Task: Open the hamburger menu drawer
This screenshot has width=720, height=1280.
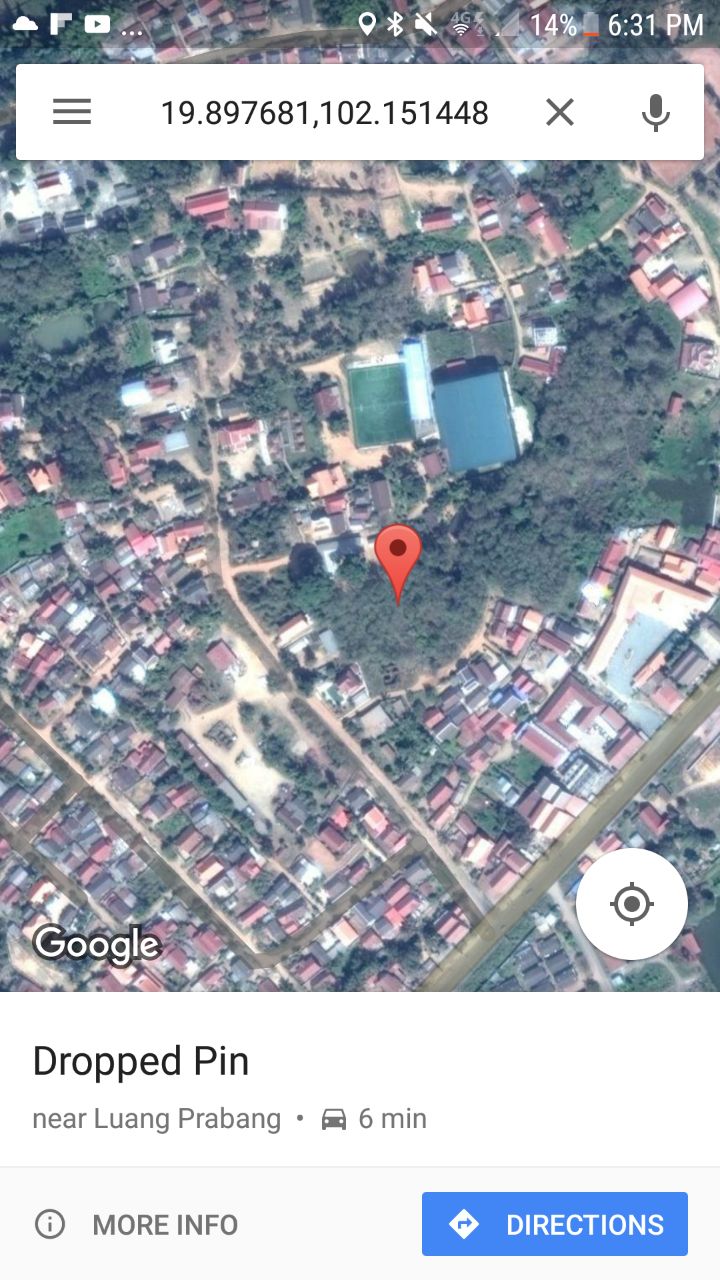Action: (72, 112)
